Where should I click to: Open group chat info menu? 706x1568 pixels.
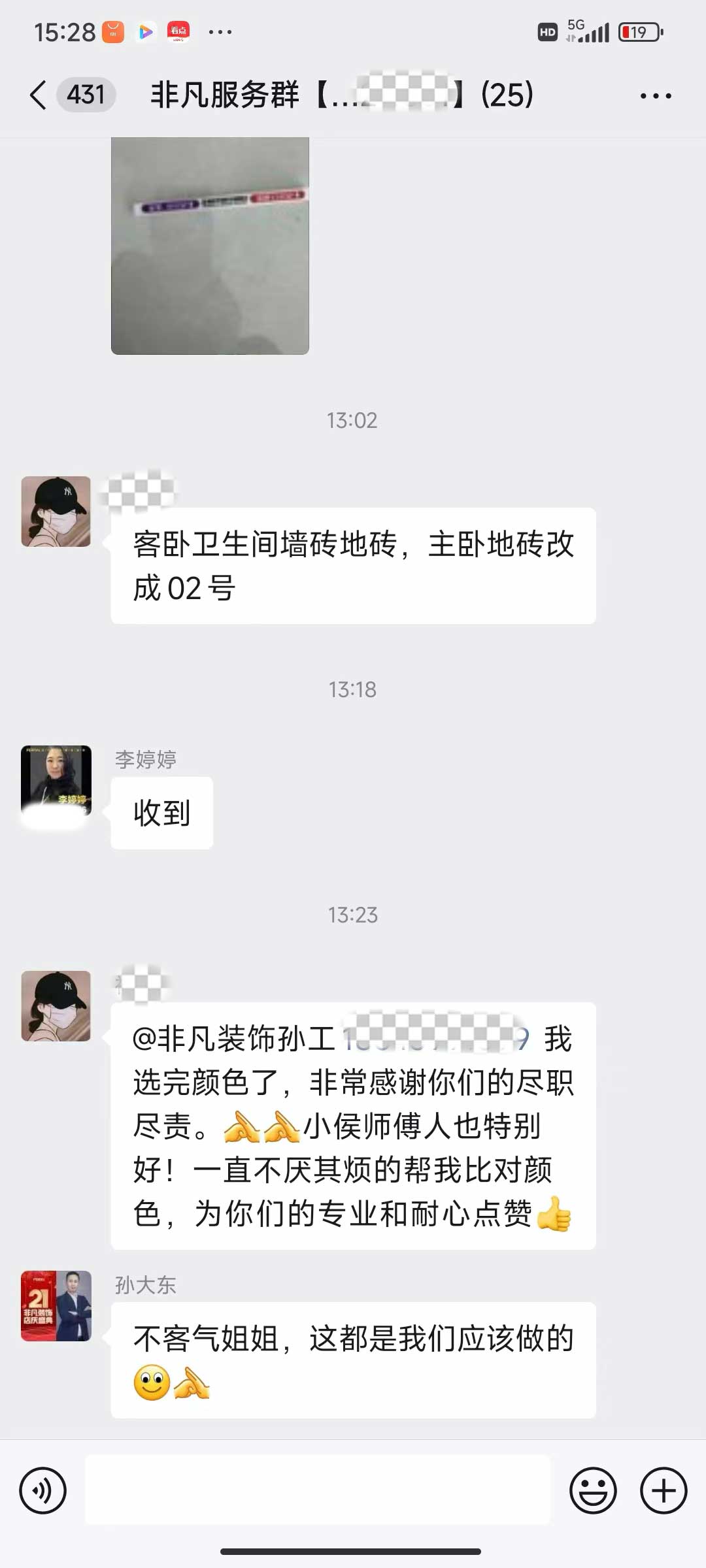[x=655, y=95]
